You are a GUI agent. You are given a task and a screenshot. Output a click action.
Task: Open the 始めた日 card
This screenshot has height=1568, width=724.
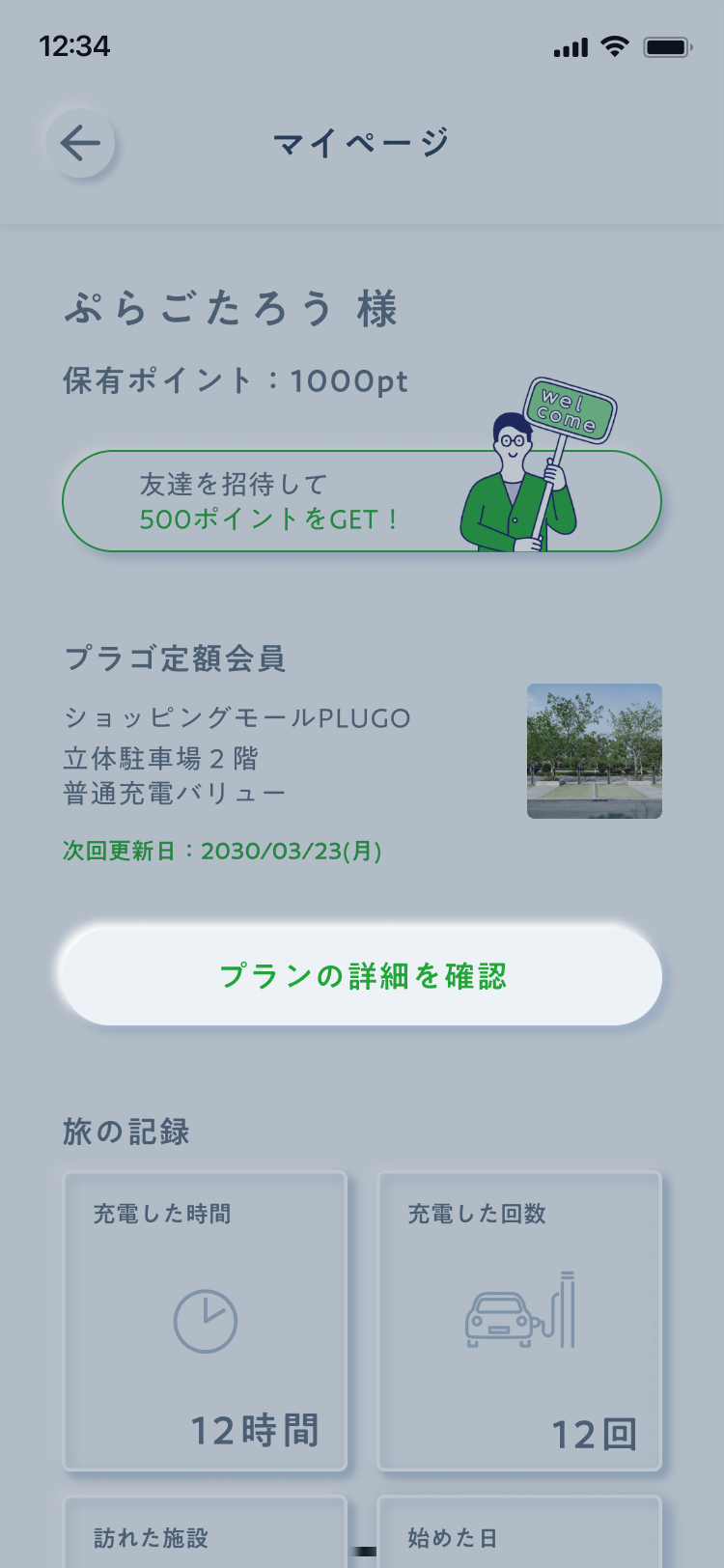coord(519,1532)
